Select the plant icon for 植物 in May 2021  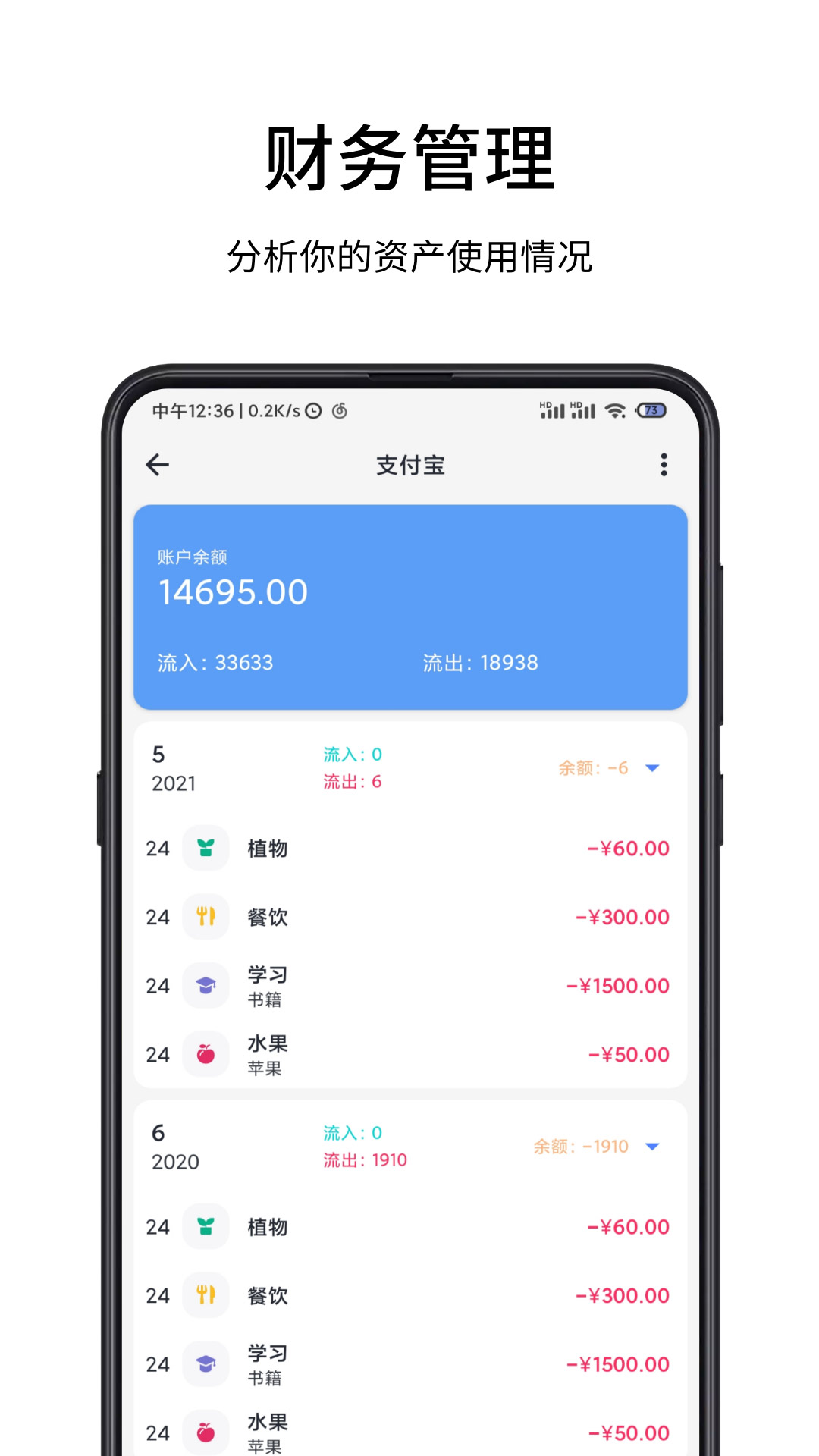coord(206,849)
